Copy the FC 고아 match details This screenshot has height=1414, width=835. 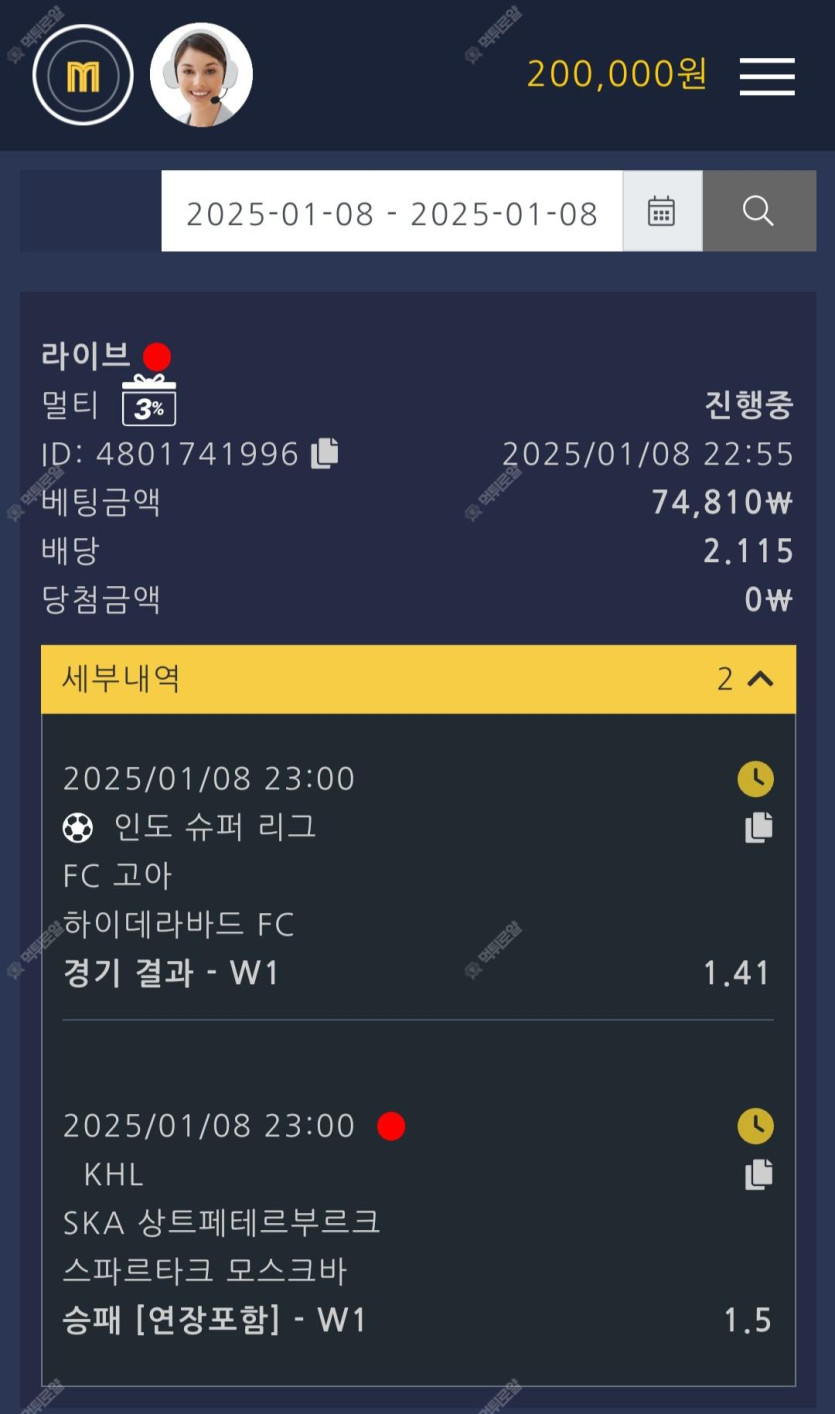(x=758, y=827)
